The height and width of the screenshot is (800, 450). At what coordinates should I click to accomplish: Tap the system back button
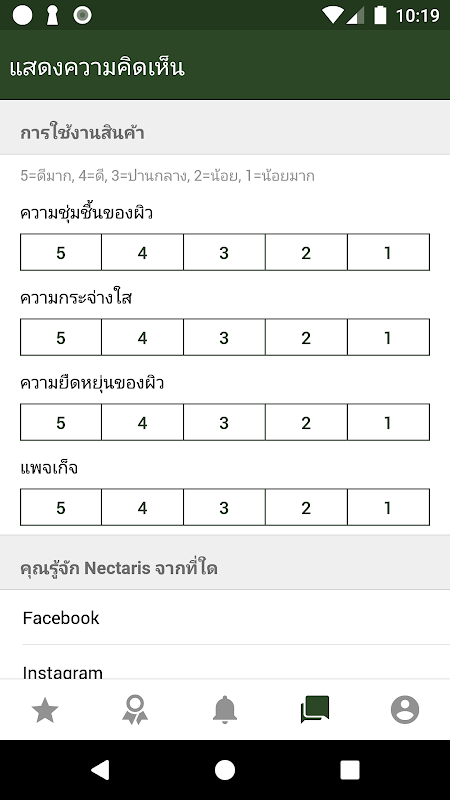click(x=100, y=770)
